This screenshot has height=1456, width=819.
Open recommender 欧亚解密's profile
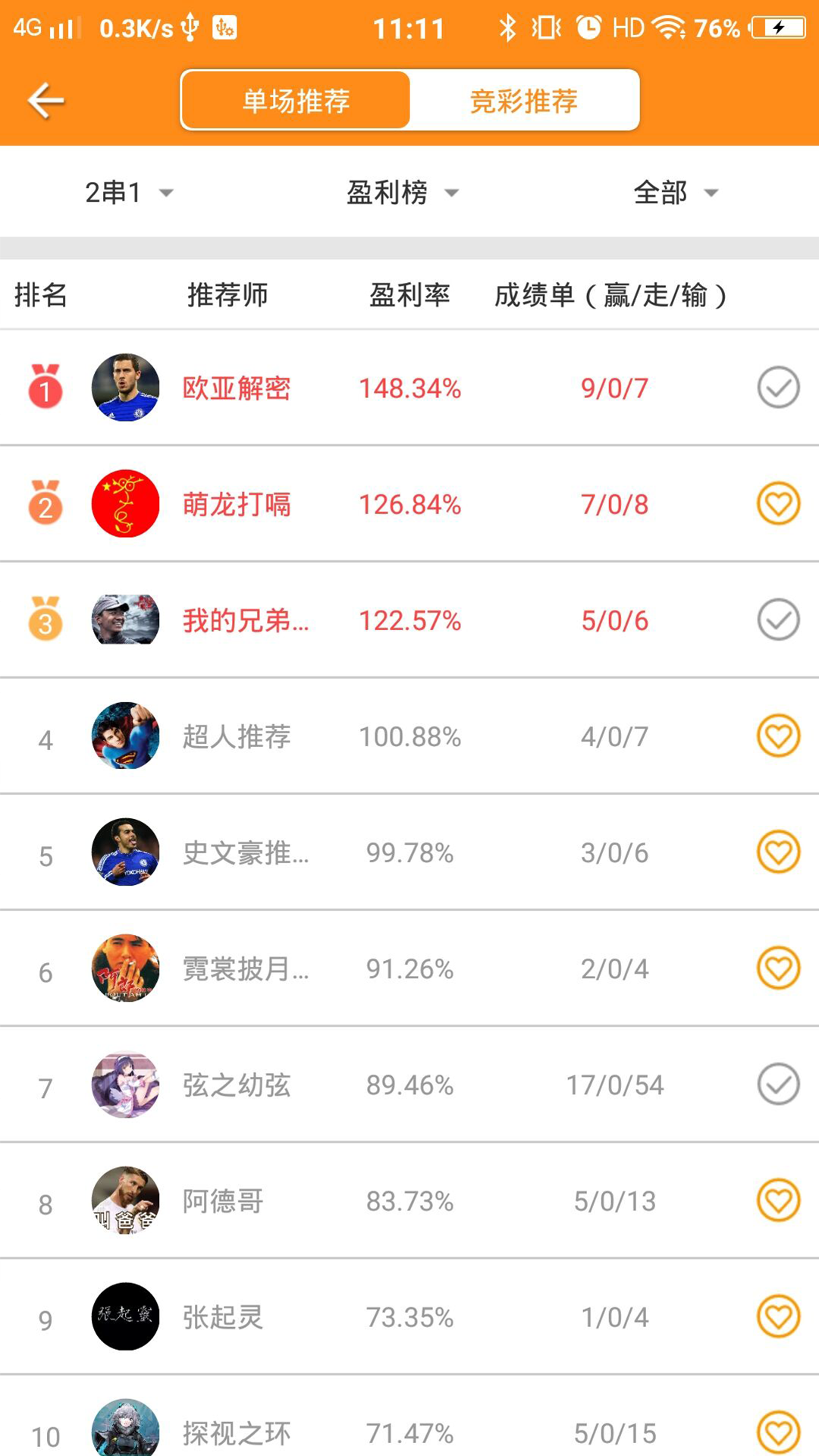click(236, 388)
